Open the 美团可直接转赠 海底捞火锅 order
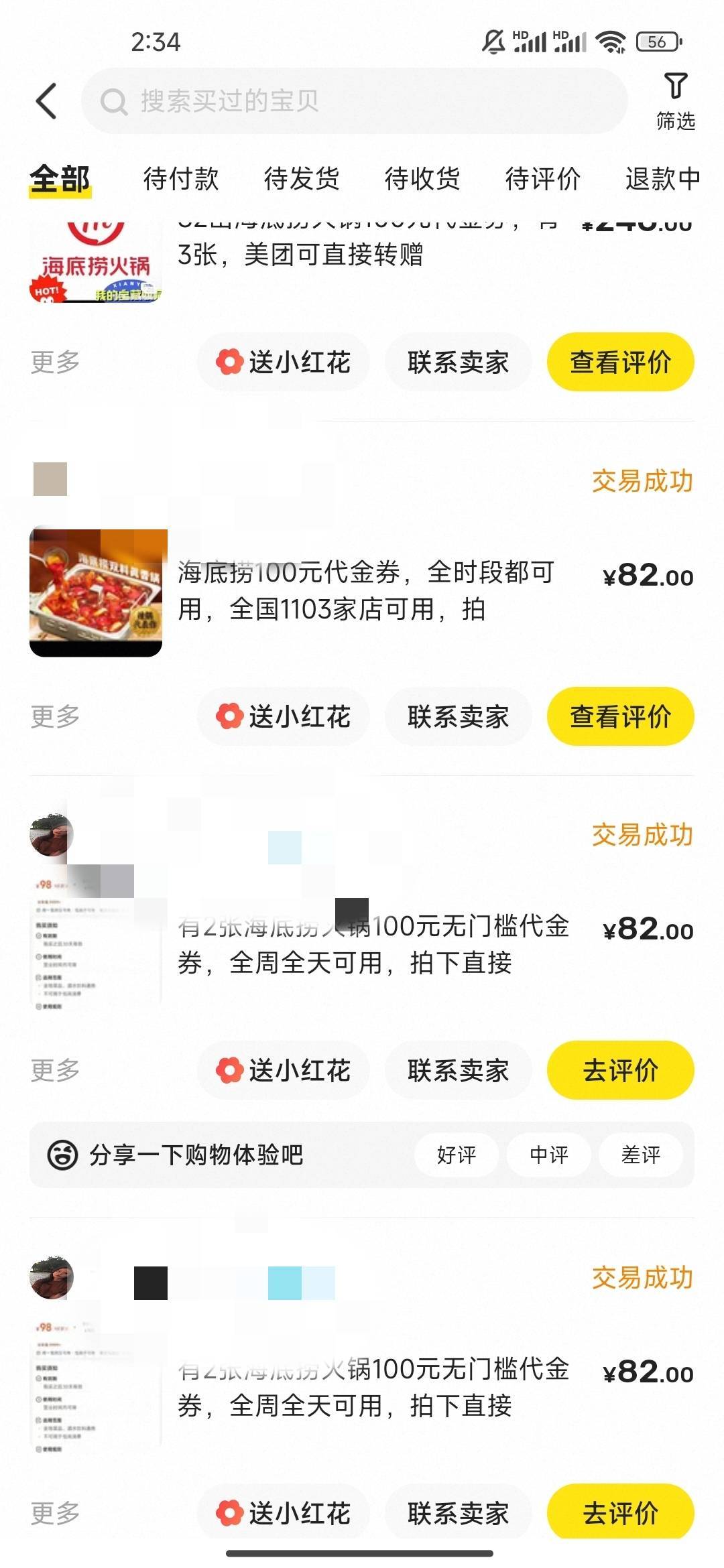 pos(300,255)
